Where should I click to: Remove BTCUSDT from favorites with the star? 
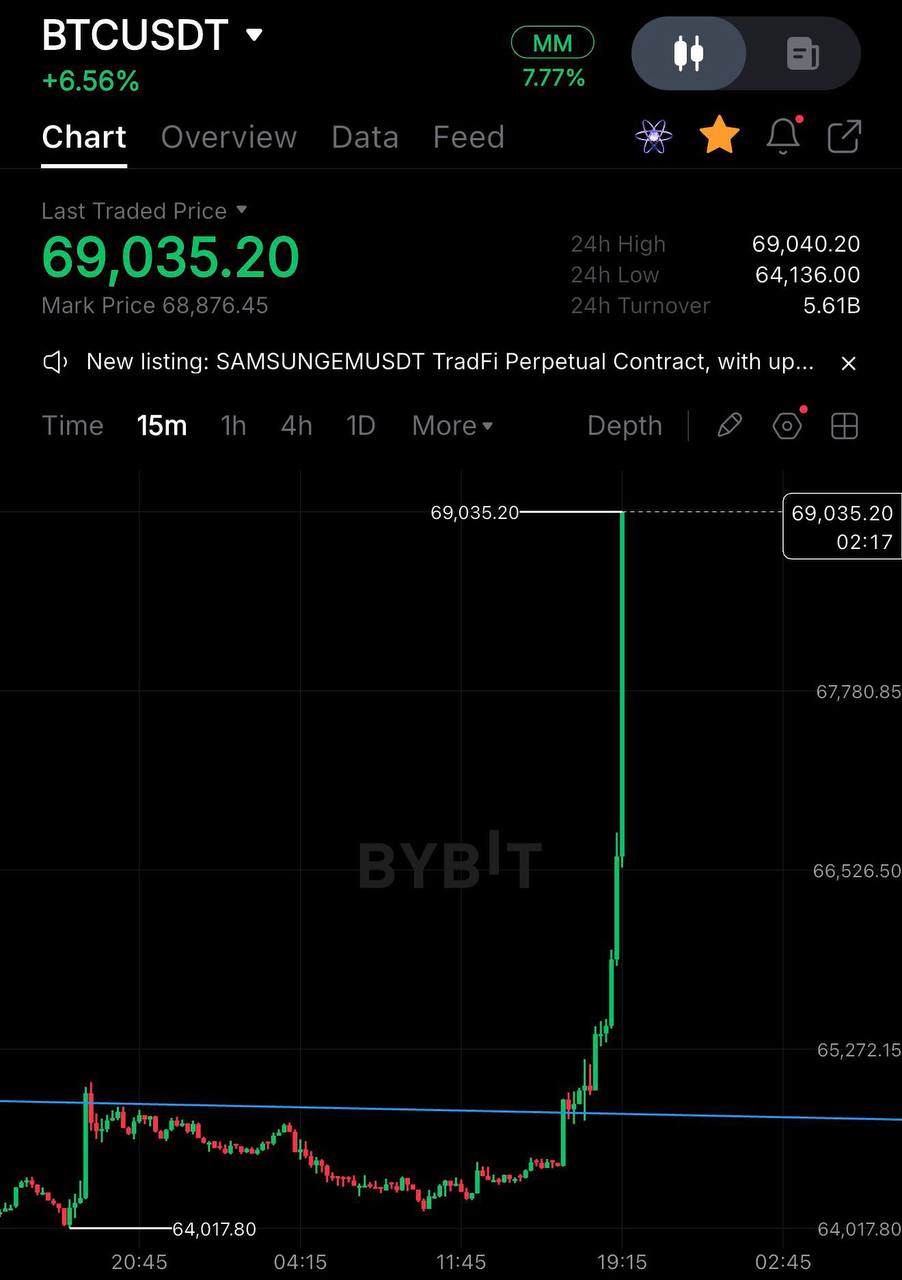(719, 135)
